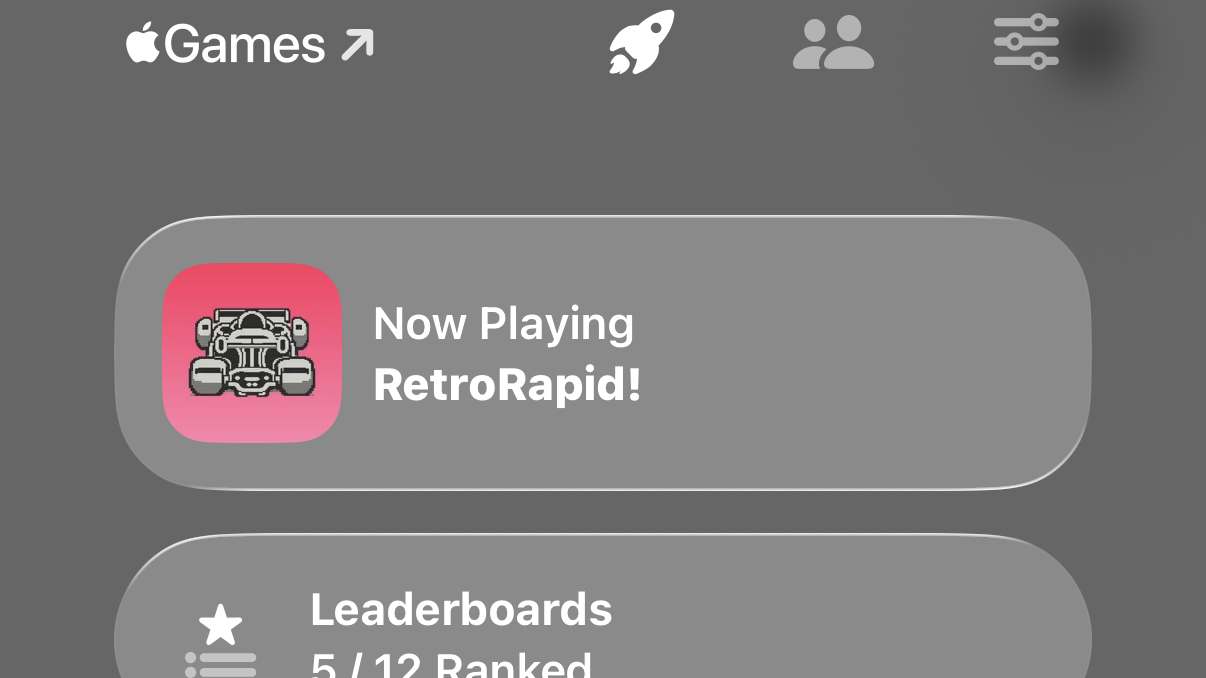Switch to the friends tab
Image resolution: width=1206 pixels, height=678 pixels.
coord(833,43)
